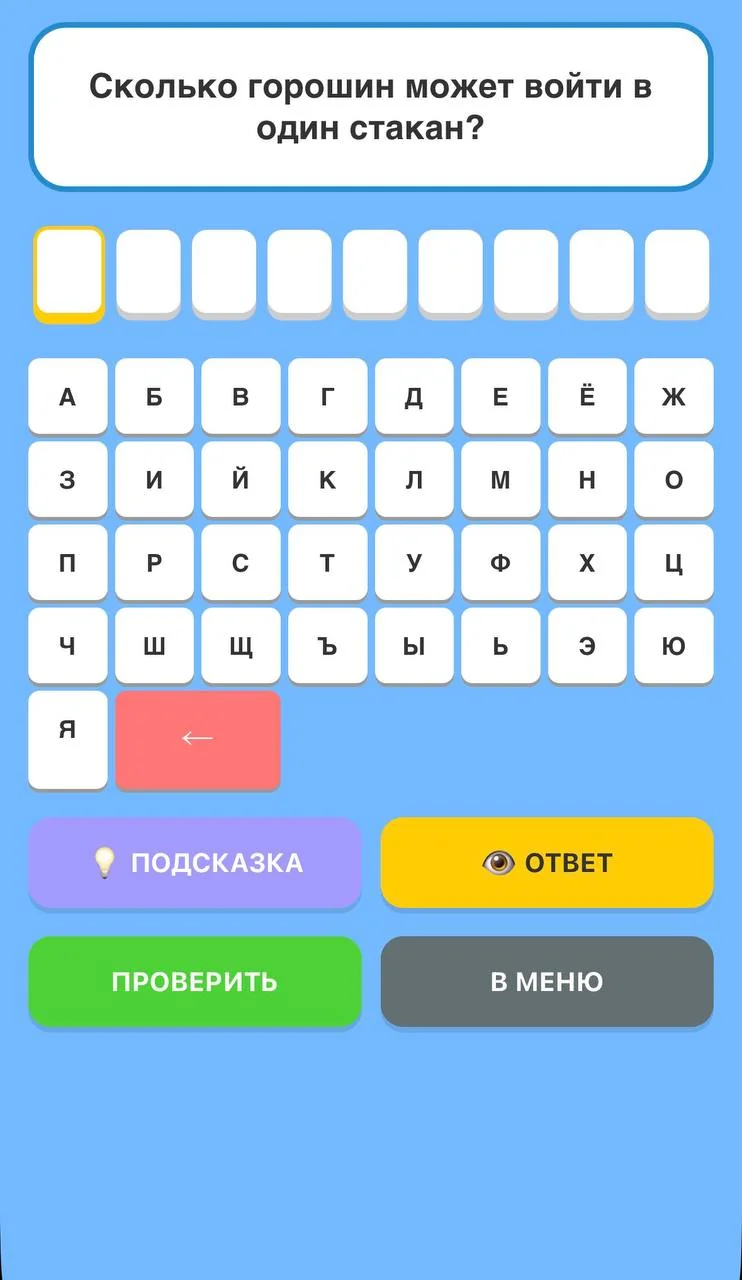The height and width of the screenshot is (1280, 742).
Task: Check the answer with ПРОВЕРИТЬ
Action: (x=195, y=981)
